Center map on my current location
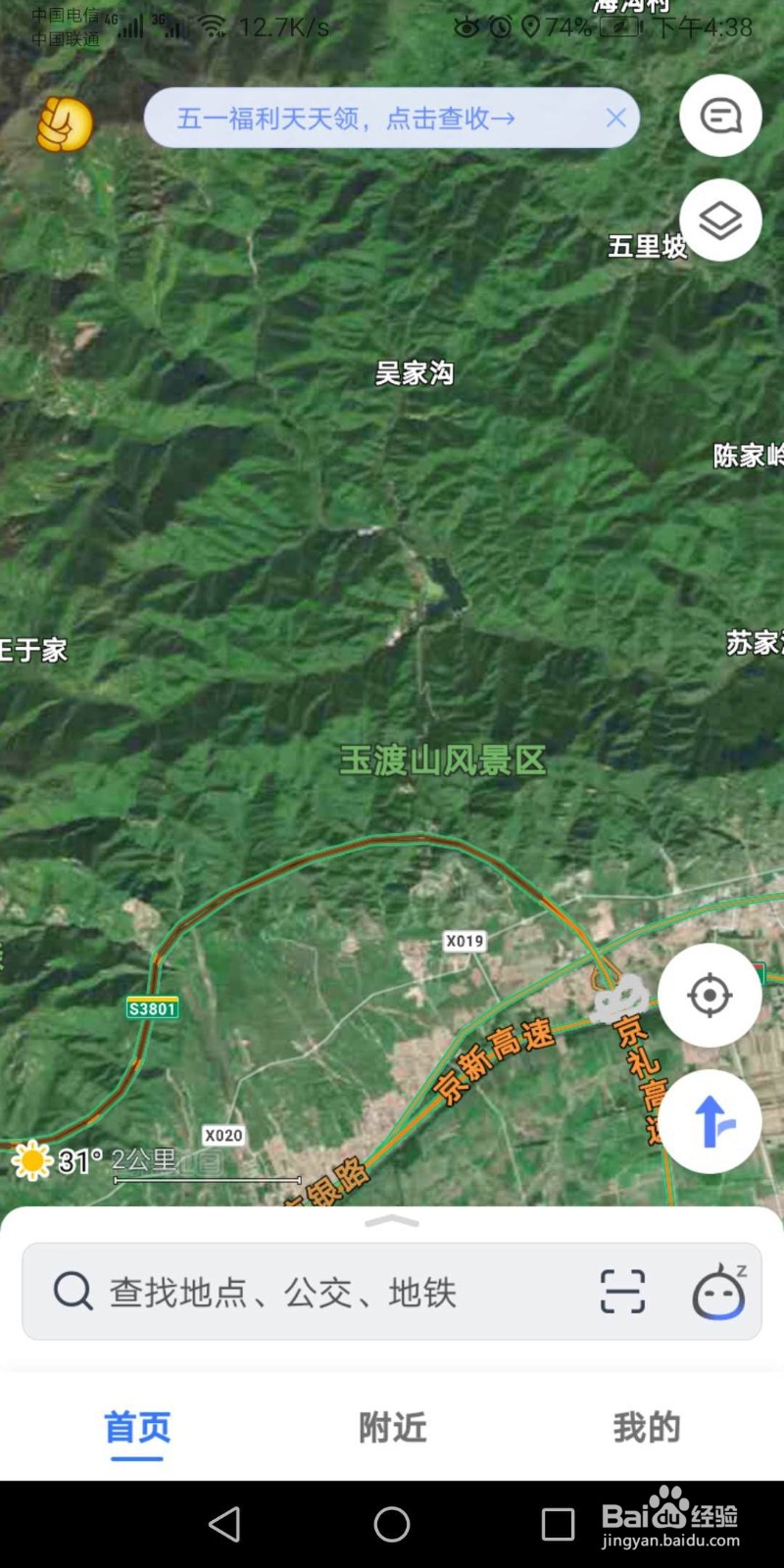Screen dimensions: 784x1568 [710, 996]
